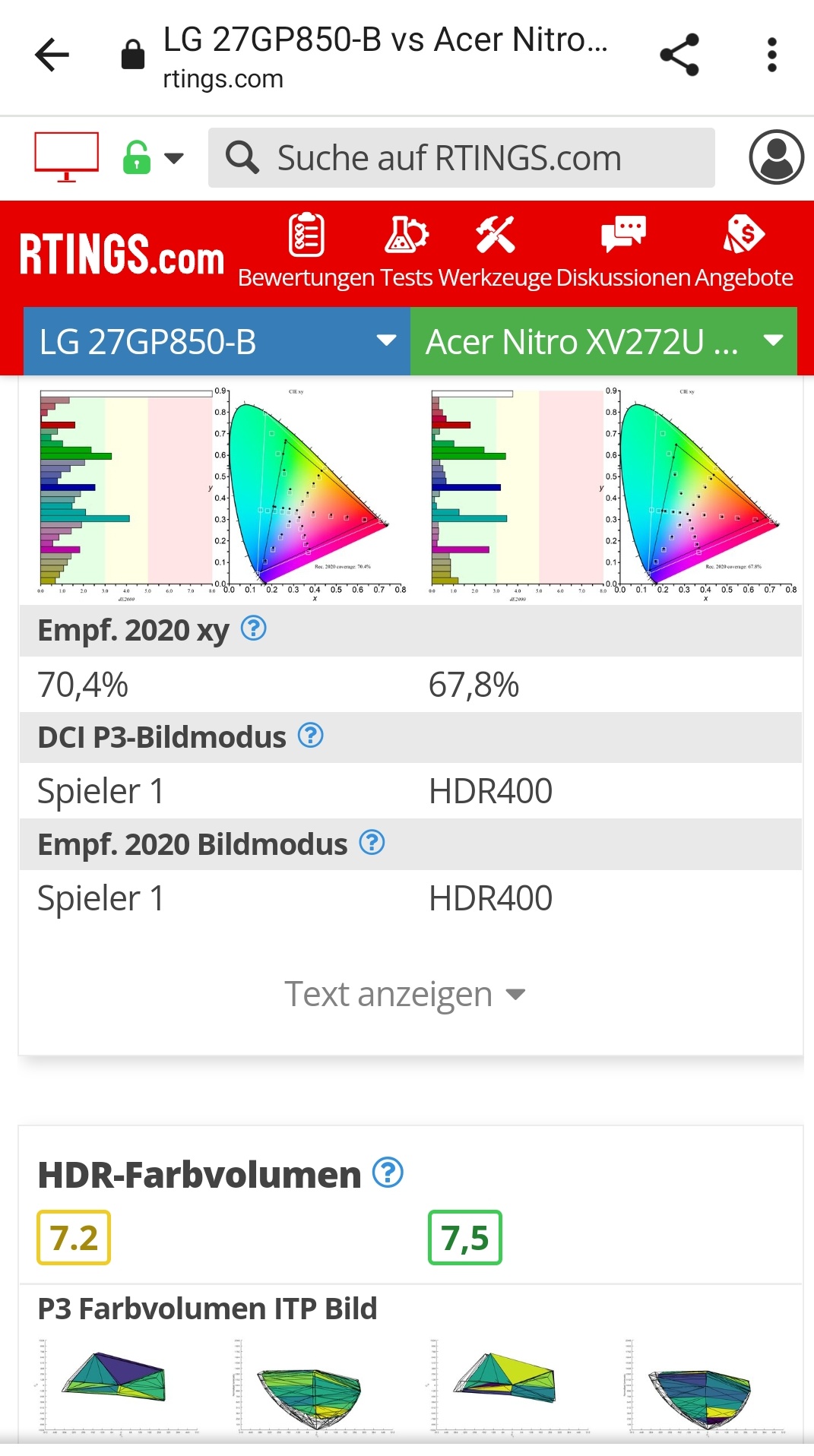
Task: Share this page
Action: coord(679,55)
